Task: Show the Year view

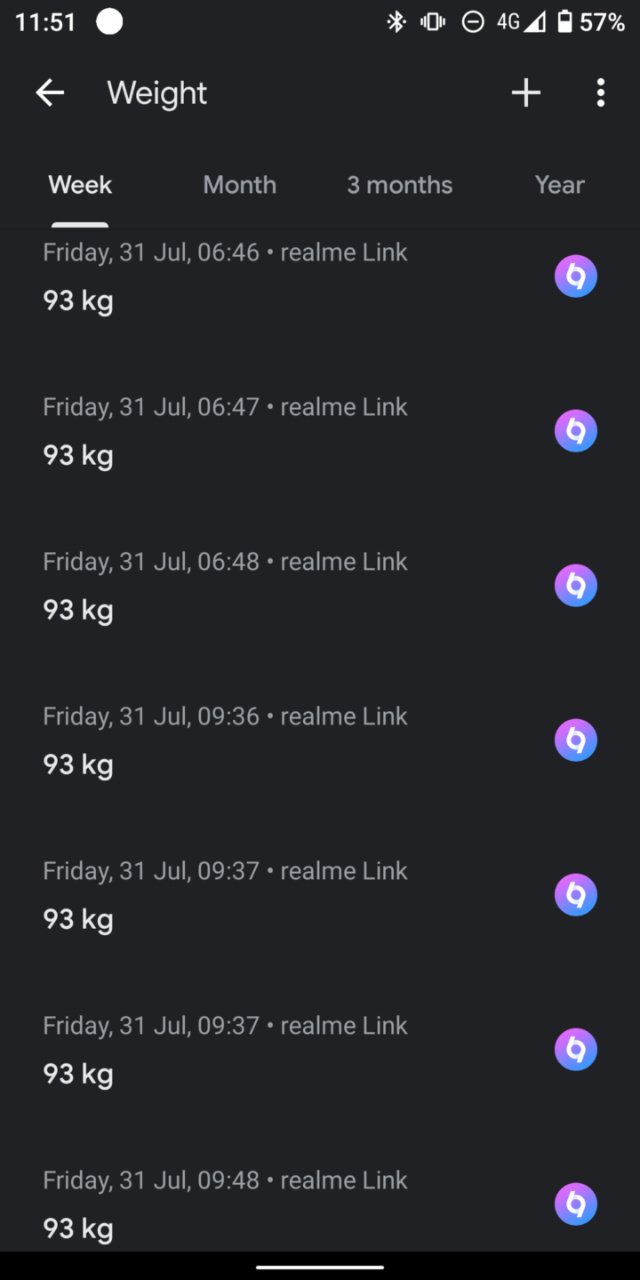Action: (x=559, y=185)
